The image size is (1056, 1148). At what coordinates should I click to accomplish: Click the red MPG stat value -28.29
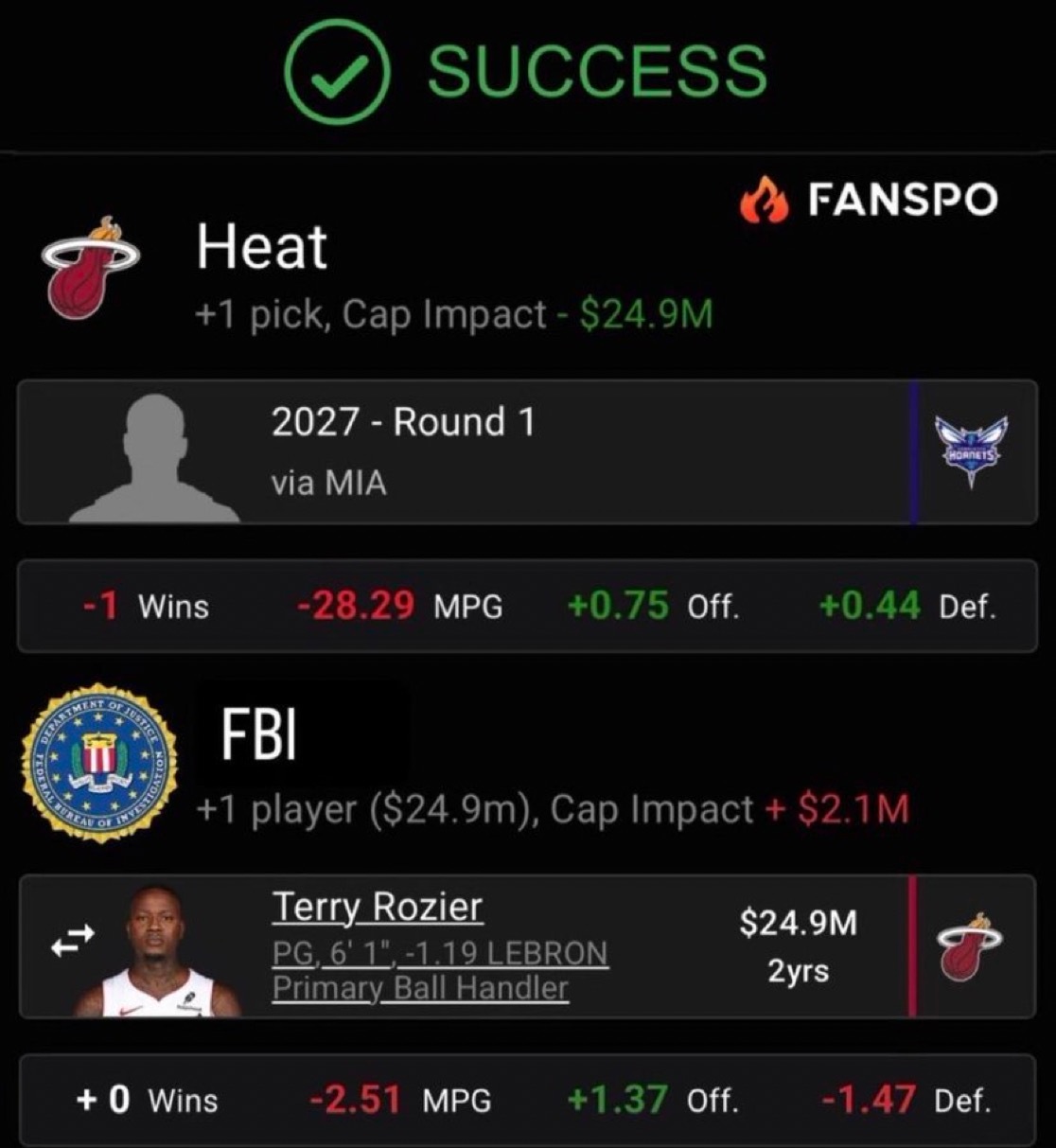pos(353,606)
